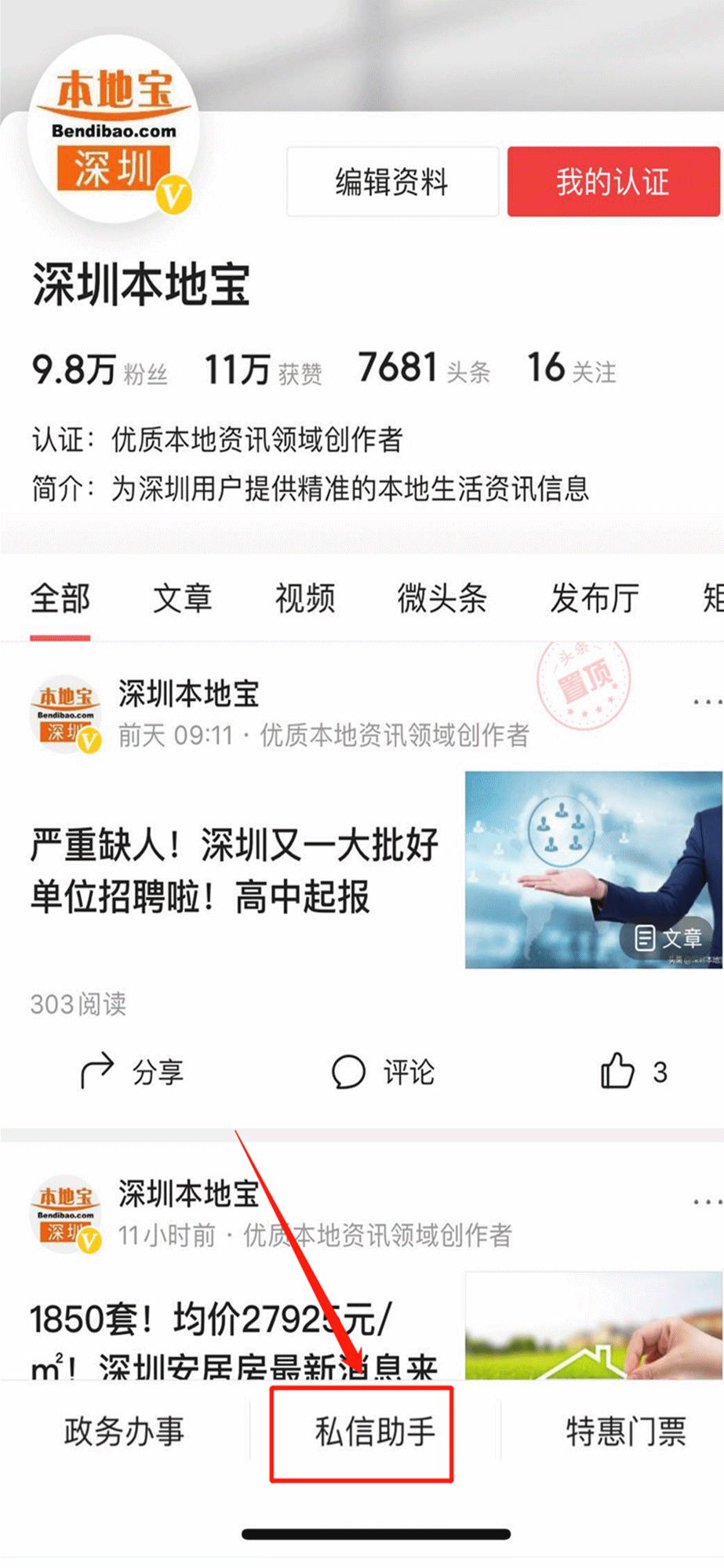Switch to the 视频 tab
The height and width of the screenshot is (1568, 724).
305,599
